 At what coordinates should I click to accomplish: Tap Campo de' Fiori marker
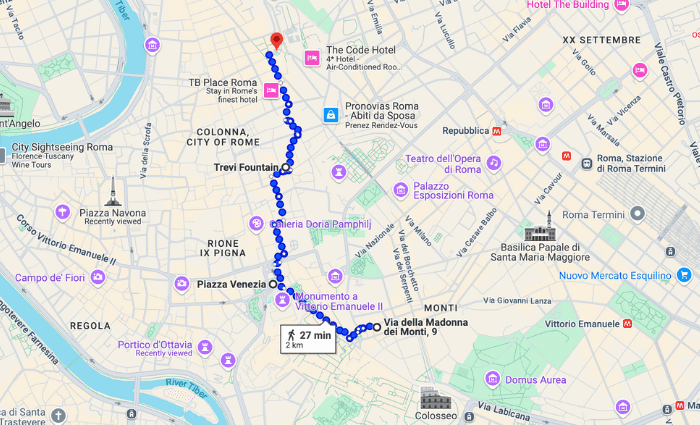pos(98,277)
